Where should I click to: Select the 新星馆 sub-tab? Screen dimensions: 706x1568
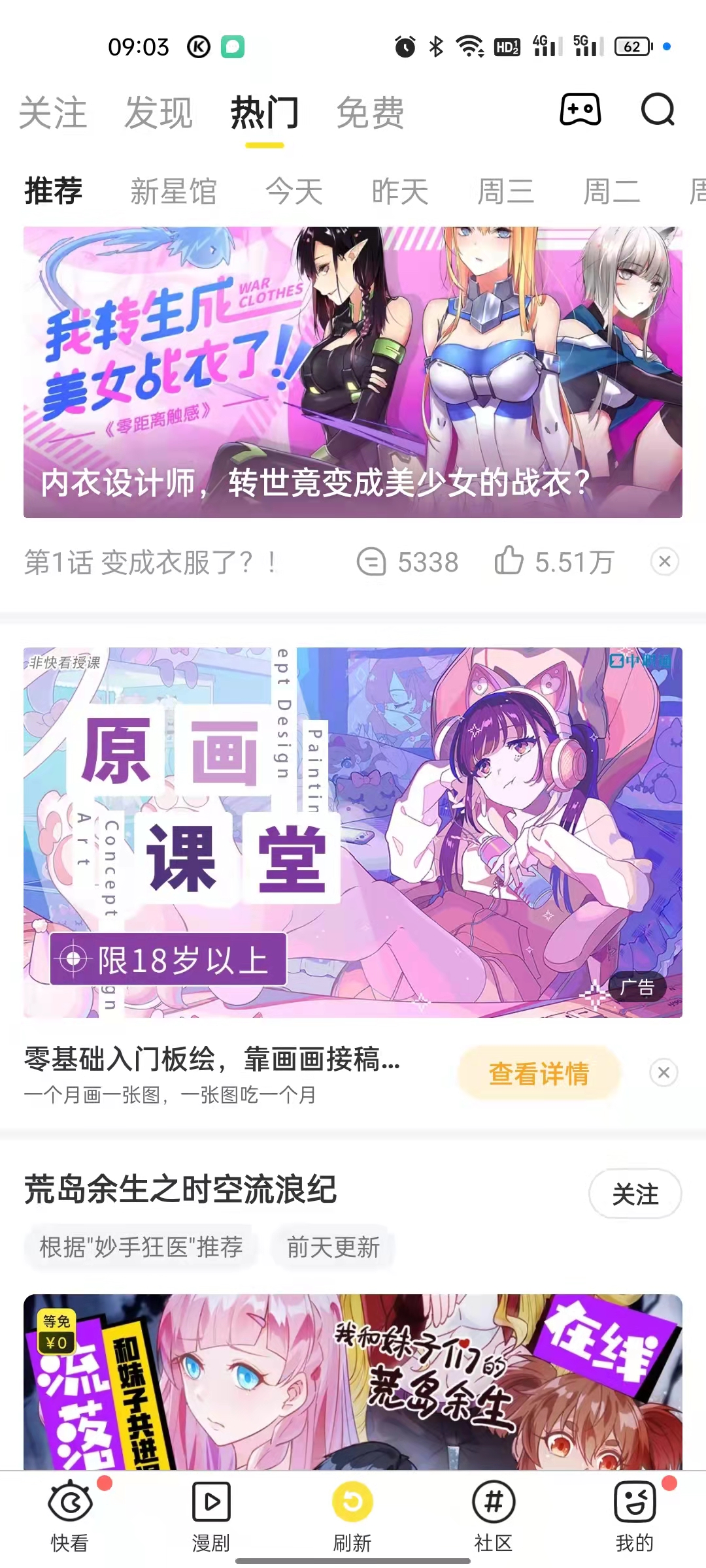(x=173, y=191)
